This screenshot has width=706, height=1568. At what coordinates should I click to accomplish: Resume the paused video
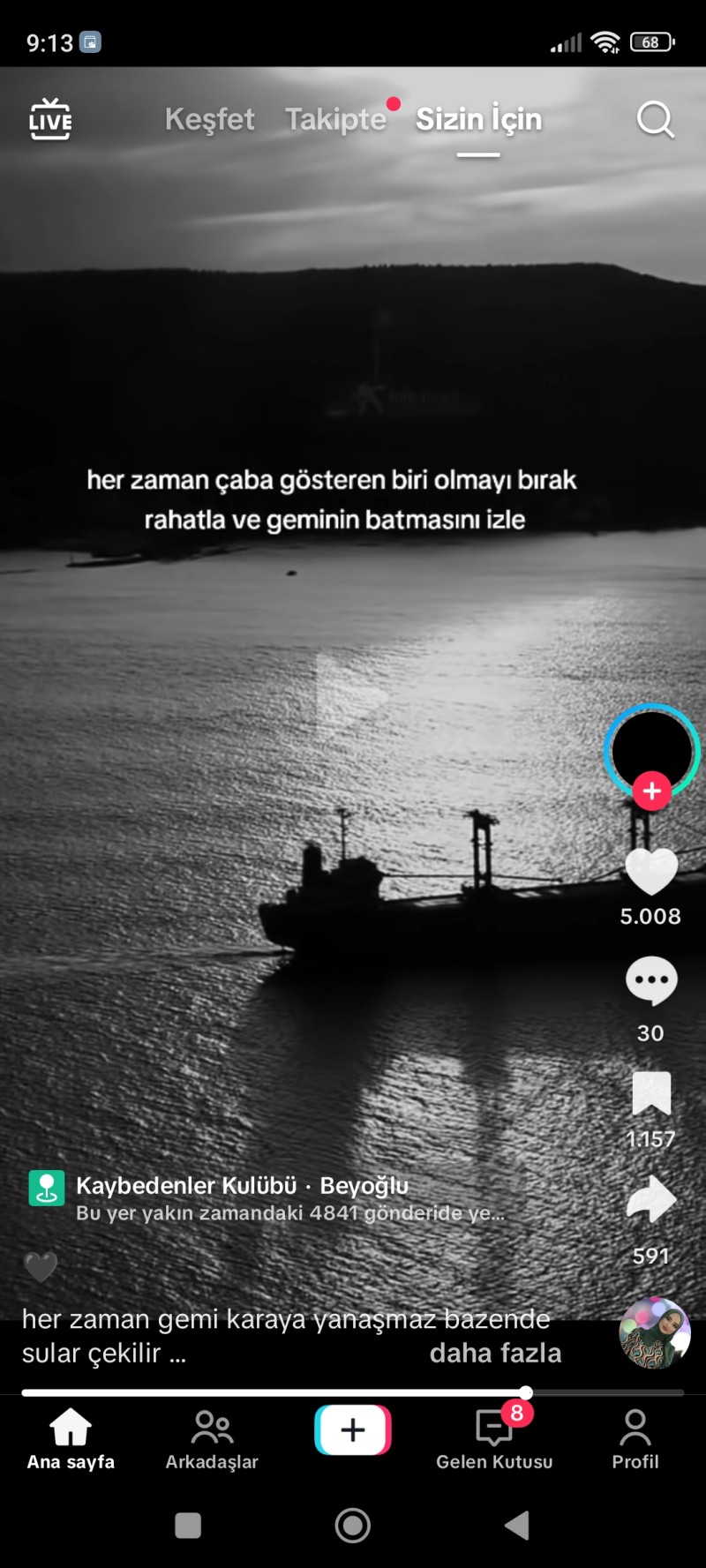pyautogui.click(x=352, y=698)
